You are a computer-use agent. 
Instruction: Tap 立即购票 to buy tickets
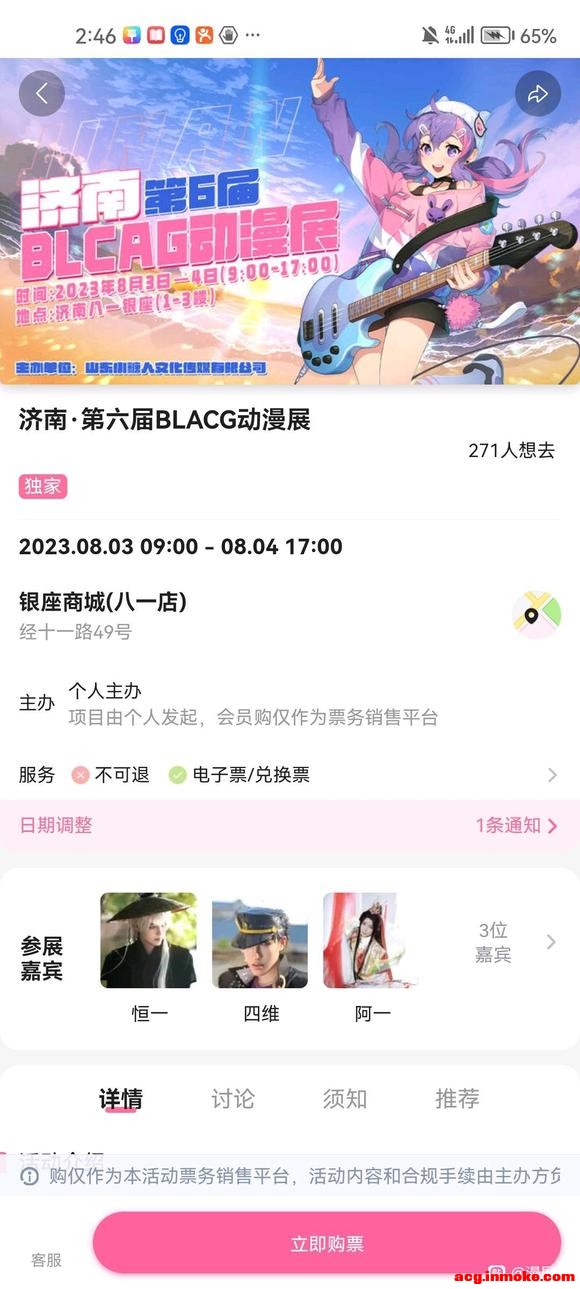pyautogui.click(x=327, y=1244)
